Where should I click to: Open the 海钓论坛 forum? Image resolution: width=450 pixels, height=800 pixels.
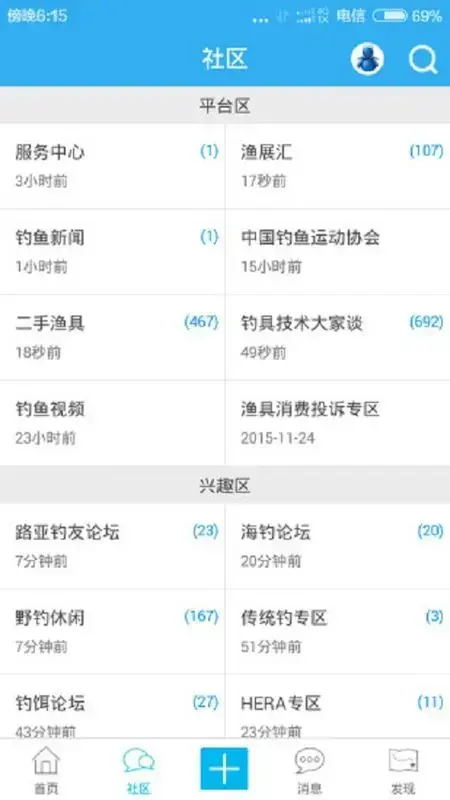(338, 546)
